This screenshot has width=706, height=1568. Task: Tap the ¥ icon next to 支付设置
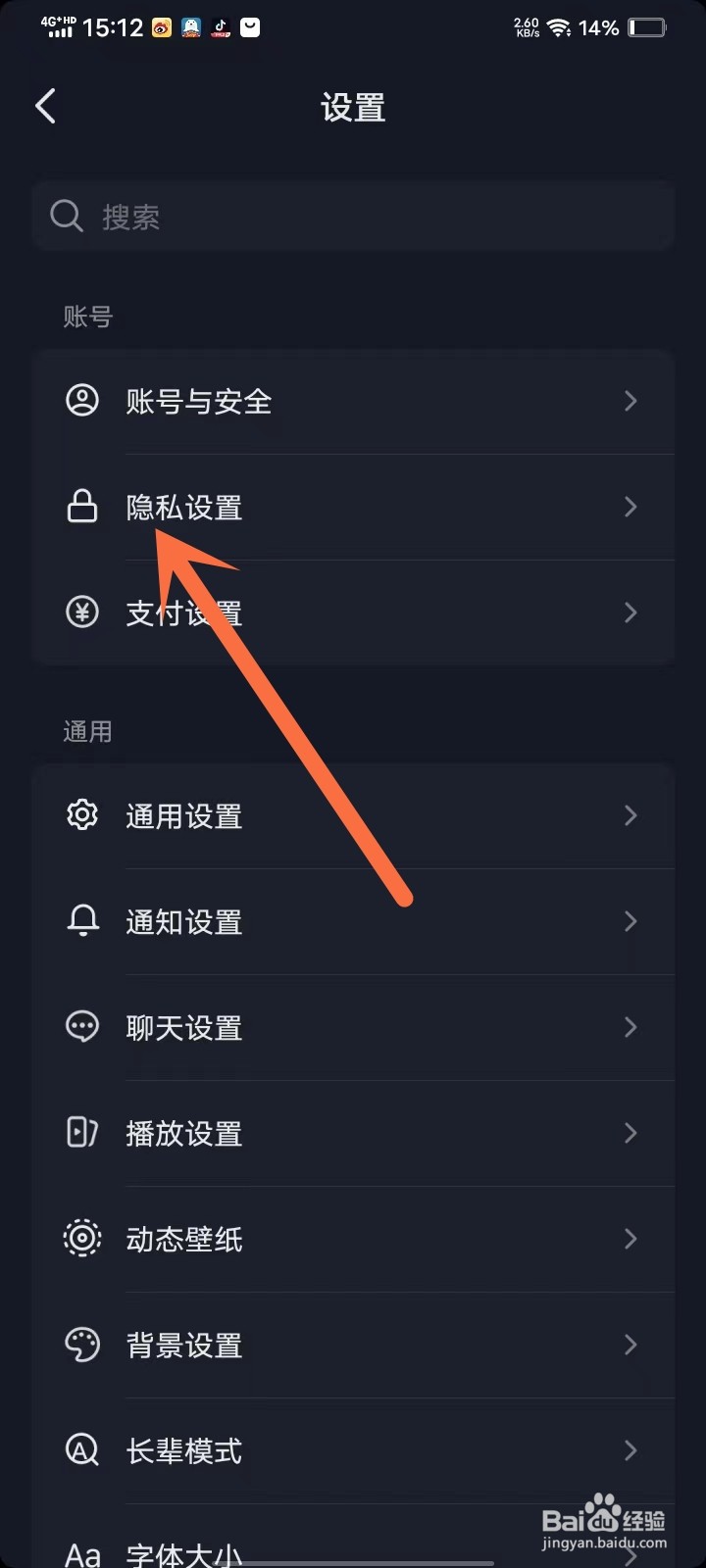coord(82,612)
